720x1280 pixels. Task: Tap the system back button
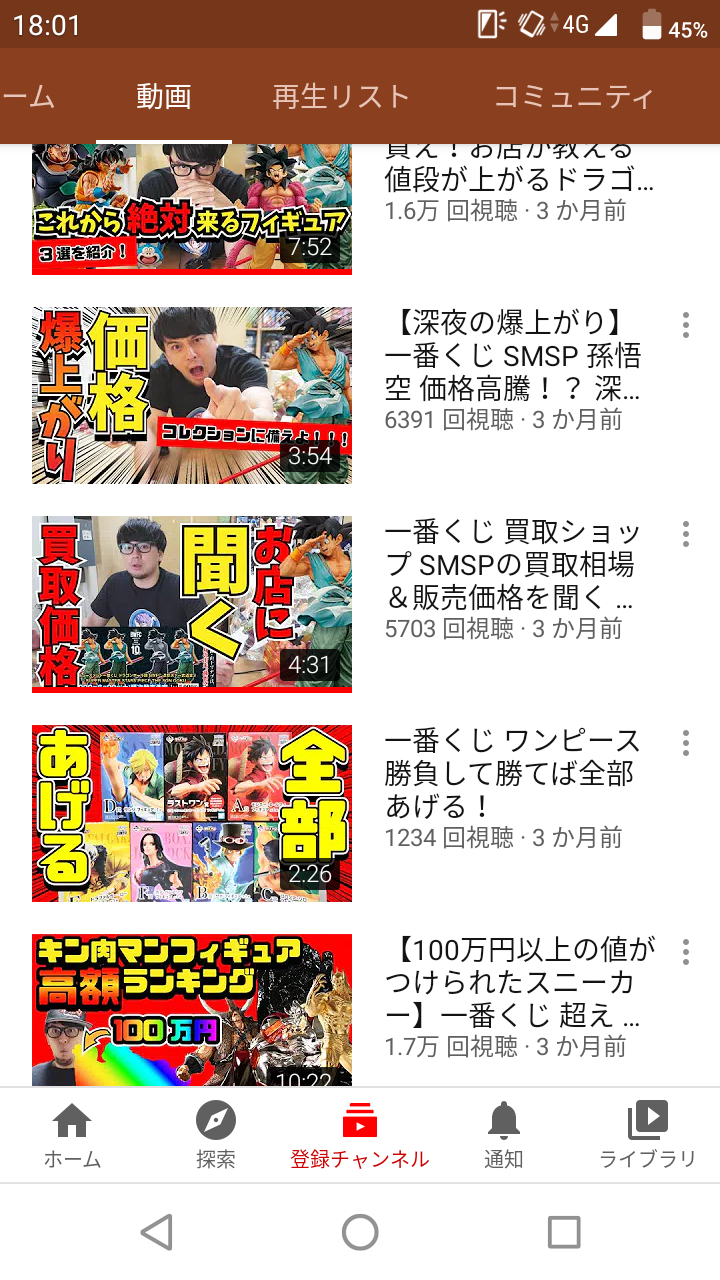pos(157,1232)
